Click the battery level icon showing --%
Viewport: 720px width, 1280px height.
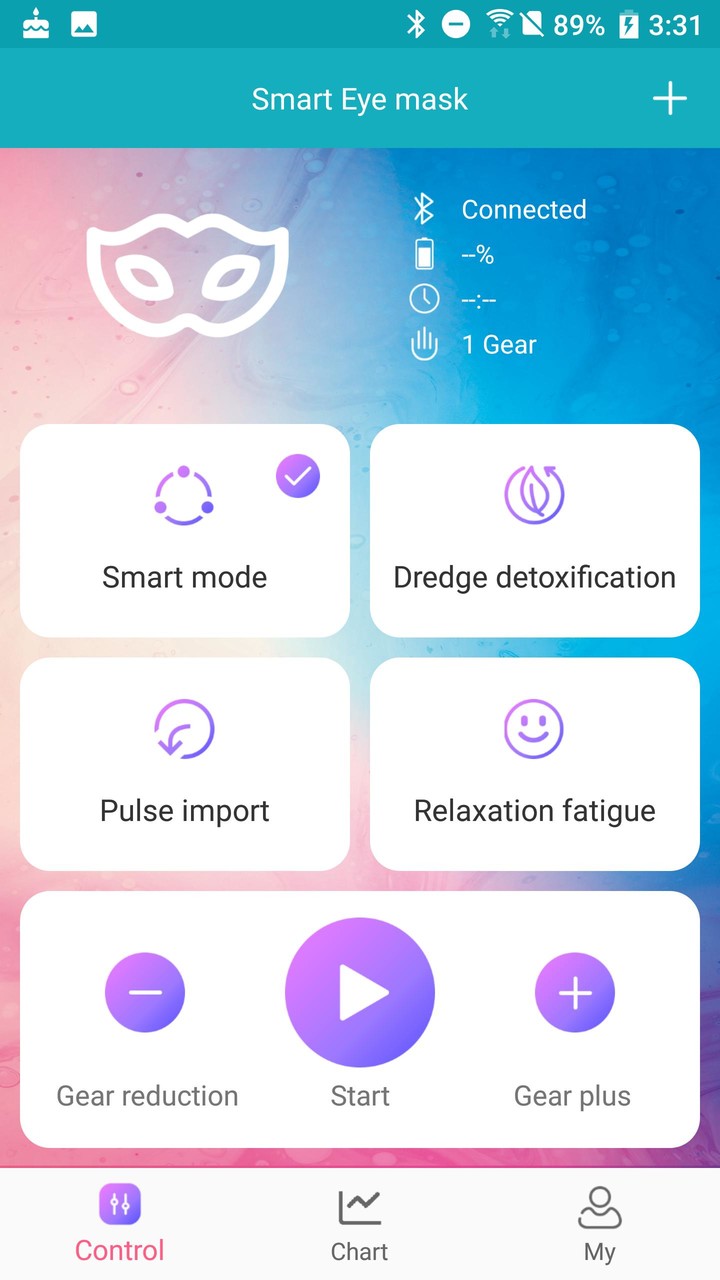[x=424, y=254]
